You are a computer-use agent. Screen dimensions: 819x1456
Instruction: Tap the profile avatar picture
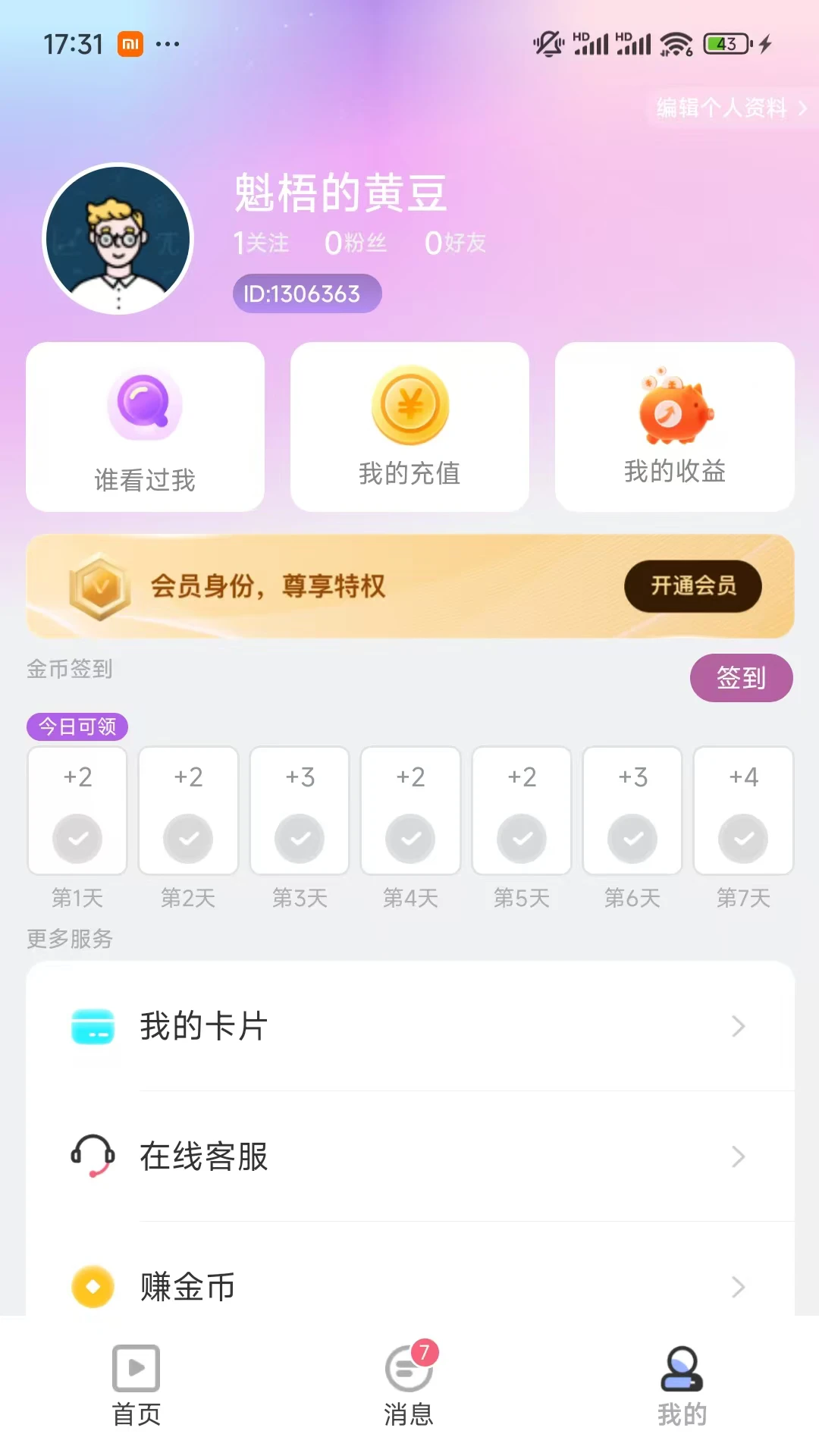(x=118, y=238)
